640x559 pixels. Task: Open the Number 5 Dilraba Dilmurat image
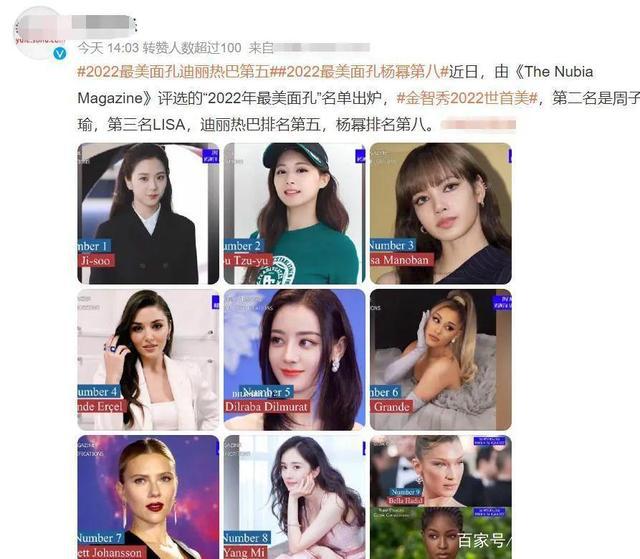tap(294, 359)
